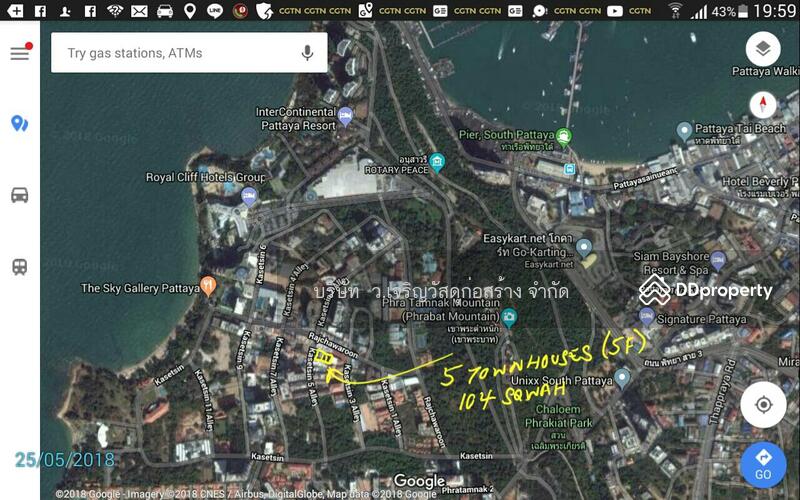Select Unixx South Pattaya pin
Screen dimensions: 800x500
point(622,378)
